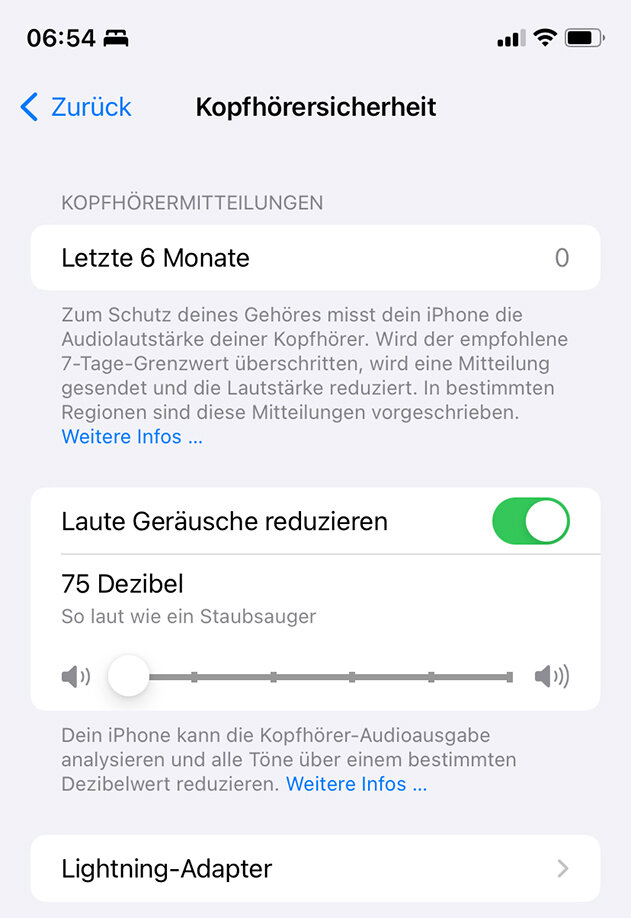This screenshot has height=918, width=631.
Task: Go back with the Zurück button
Action: (77, 107)
